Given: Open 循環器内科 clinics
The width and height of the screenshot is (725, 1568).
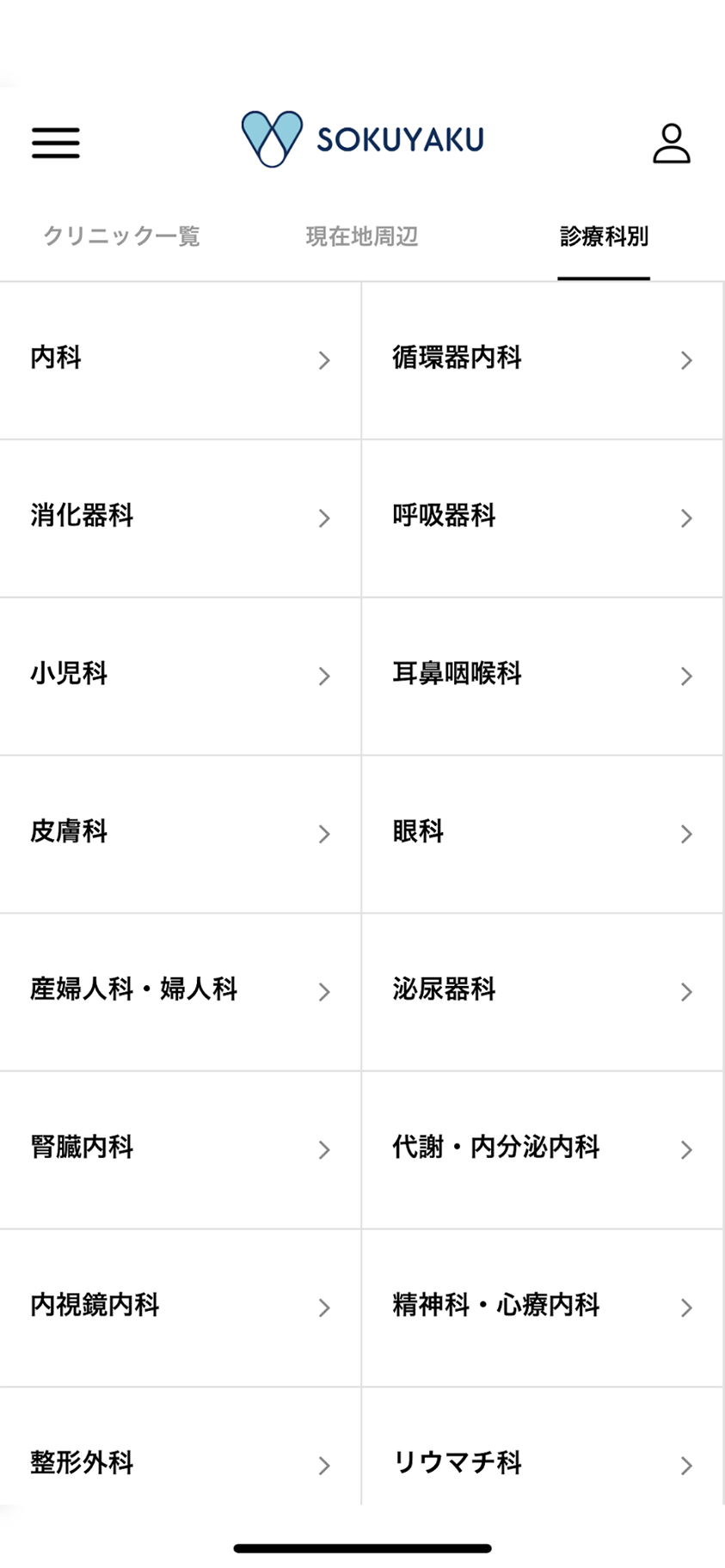Looking at the screenshot, I should coord(543,360).
